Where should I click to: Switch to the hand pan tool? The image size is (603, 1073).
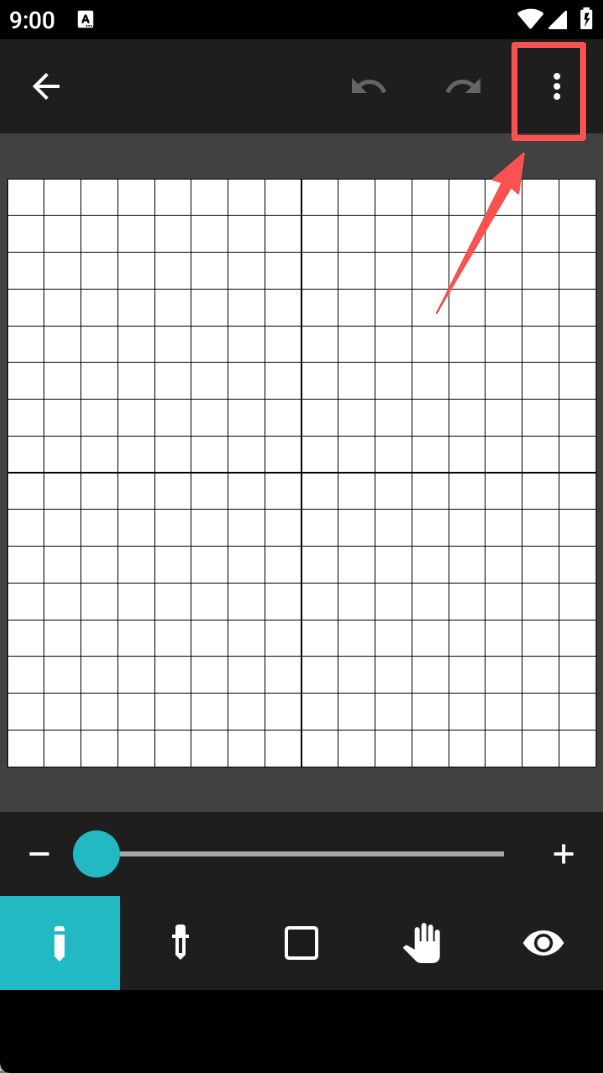pyautogui.click(x=422, y=943)
